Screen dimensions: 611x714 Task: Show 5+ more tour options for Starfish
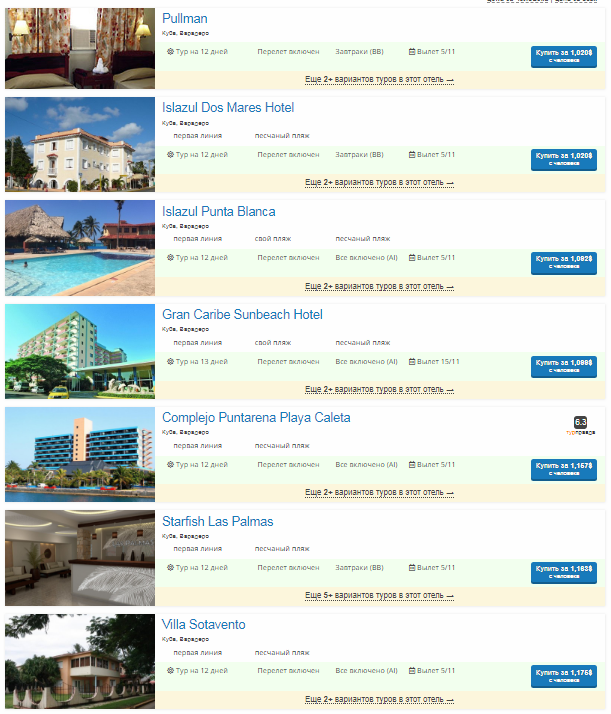pyautogui.click(x=379, y=596)
